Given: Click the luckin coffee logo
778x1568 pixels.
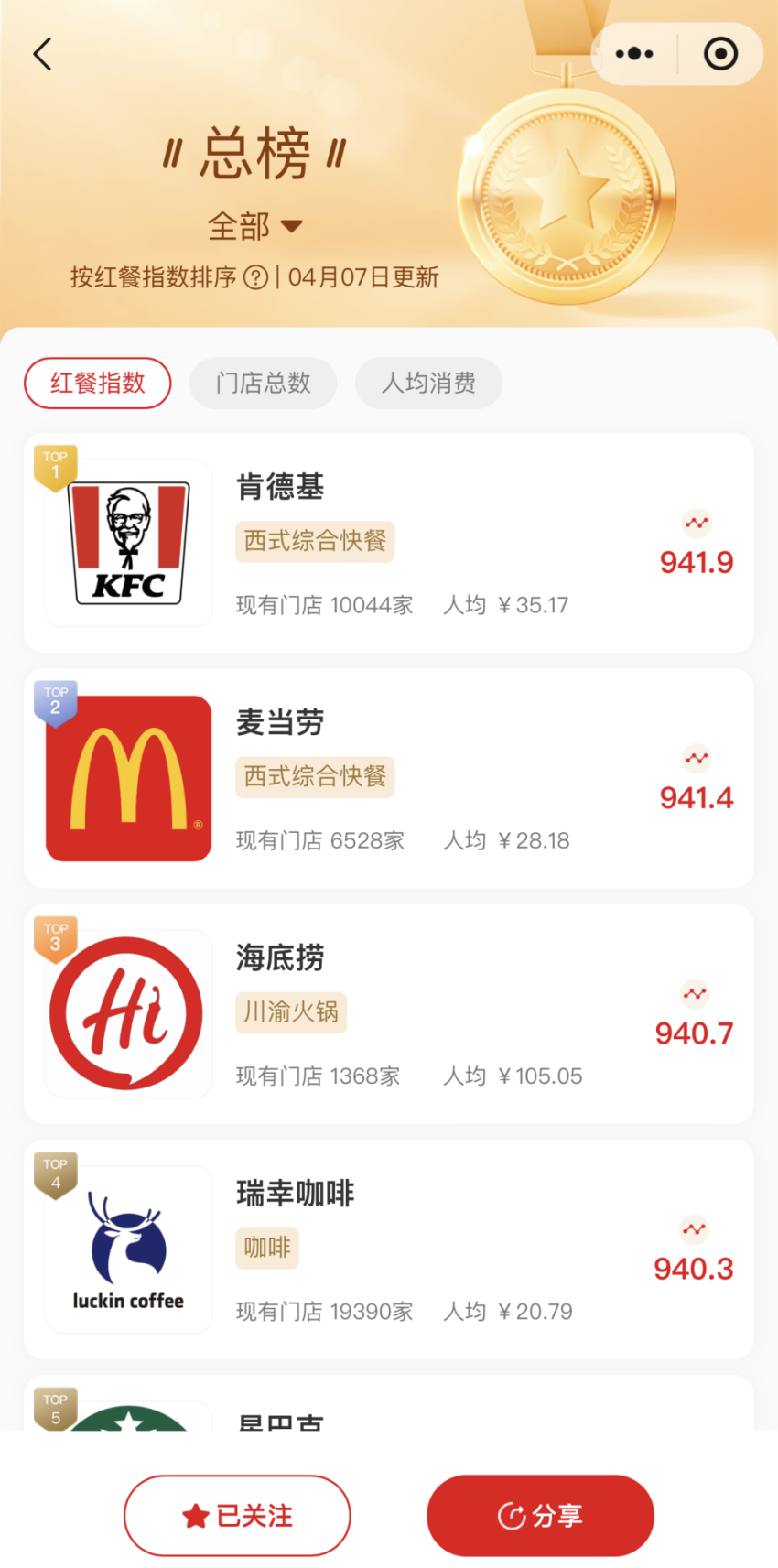Looking at the screenshot, I should (127, 1247).
